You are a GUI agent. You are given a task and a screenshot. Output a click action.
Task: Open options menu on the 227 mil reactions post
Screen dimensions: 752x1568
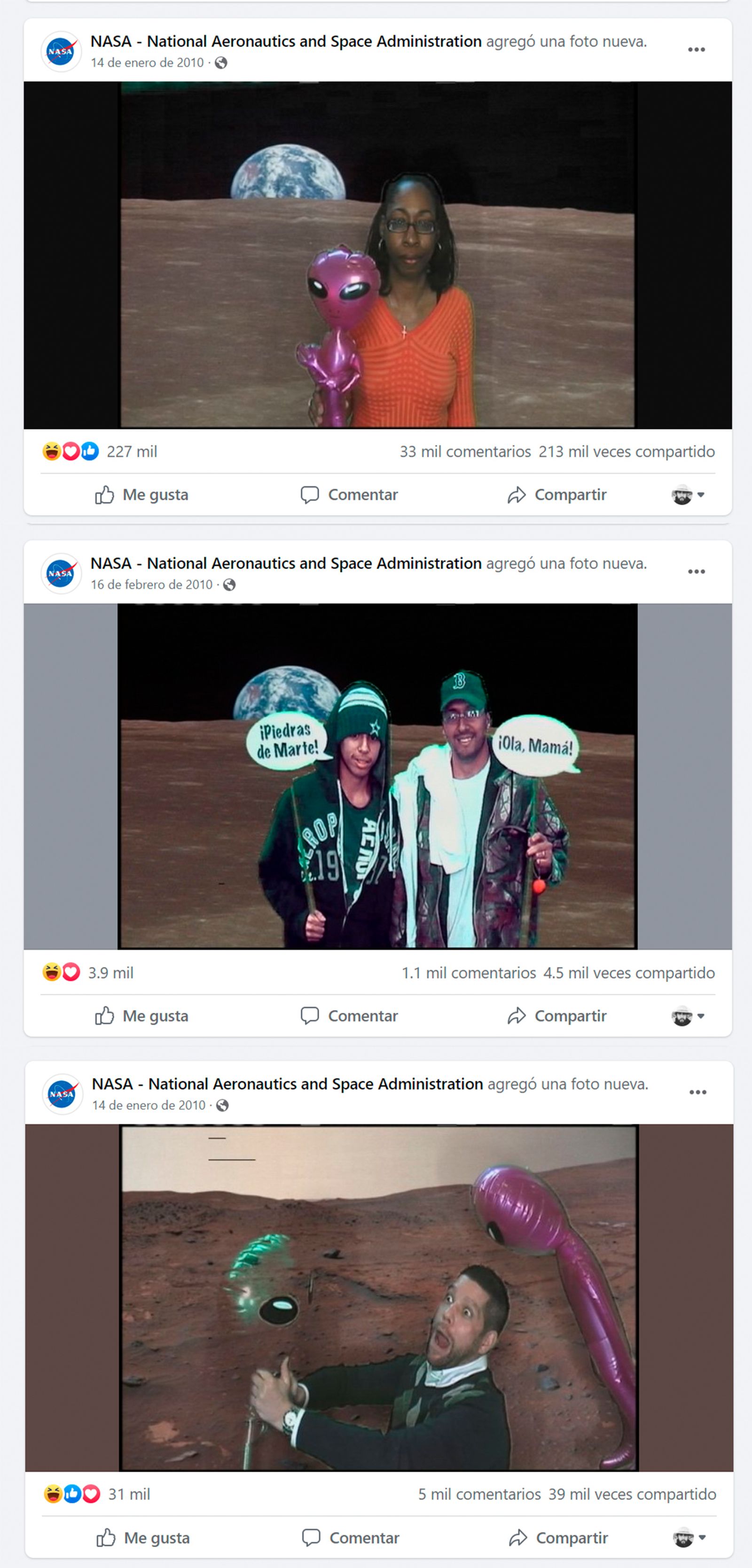(x=696, y=50)
